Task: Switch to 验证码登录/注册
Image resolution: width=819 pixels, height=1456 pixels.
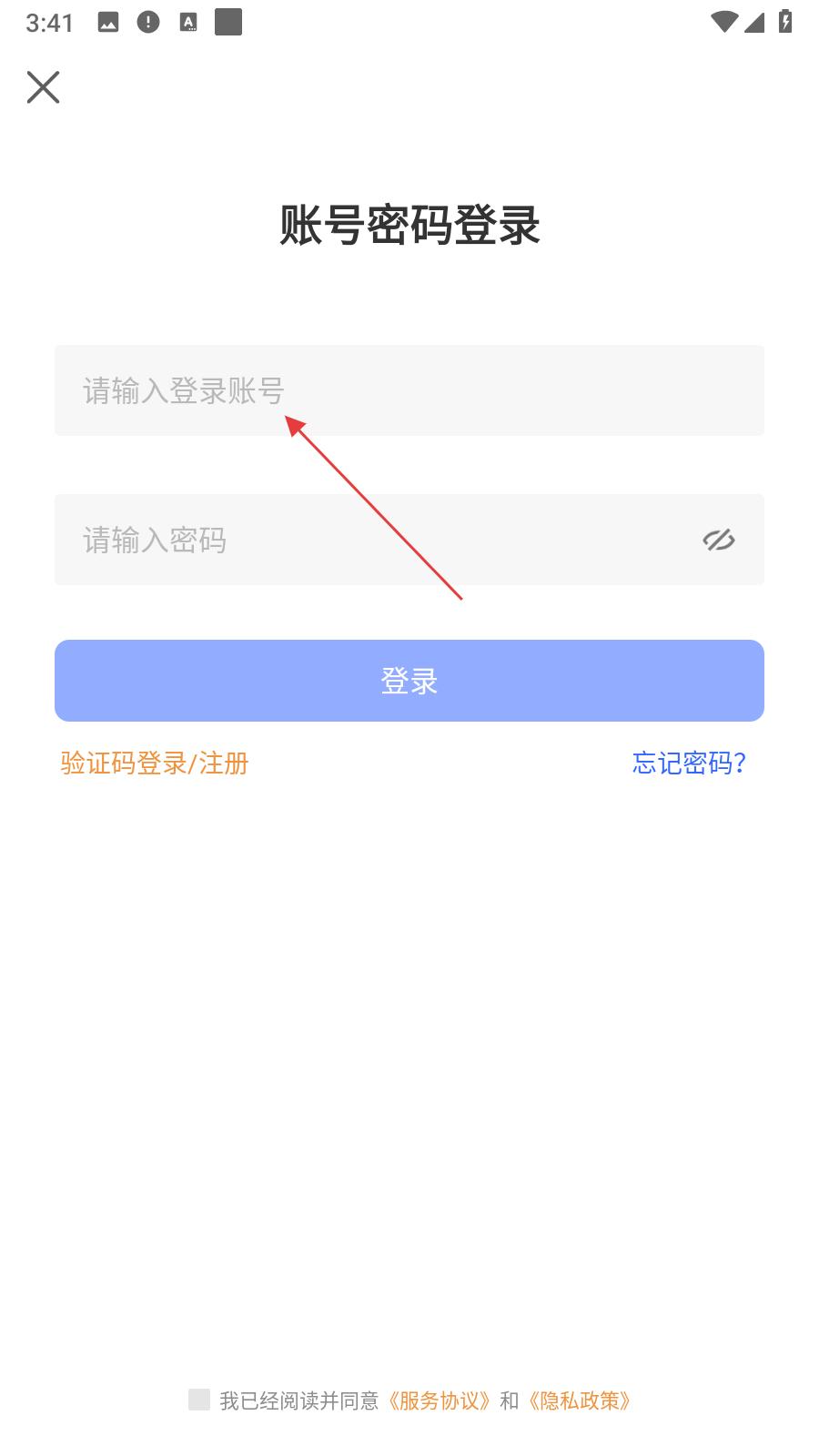Action: point(155,763)
